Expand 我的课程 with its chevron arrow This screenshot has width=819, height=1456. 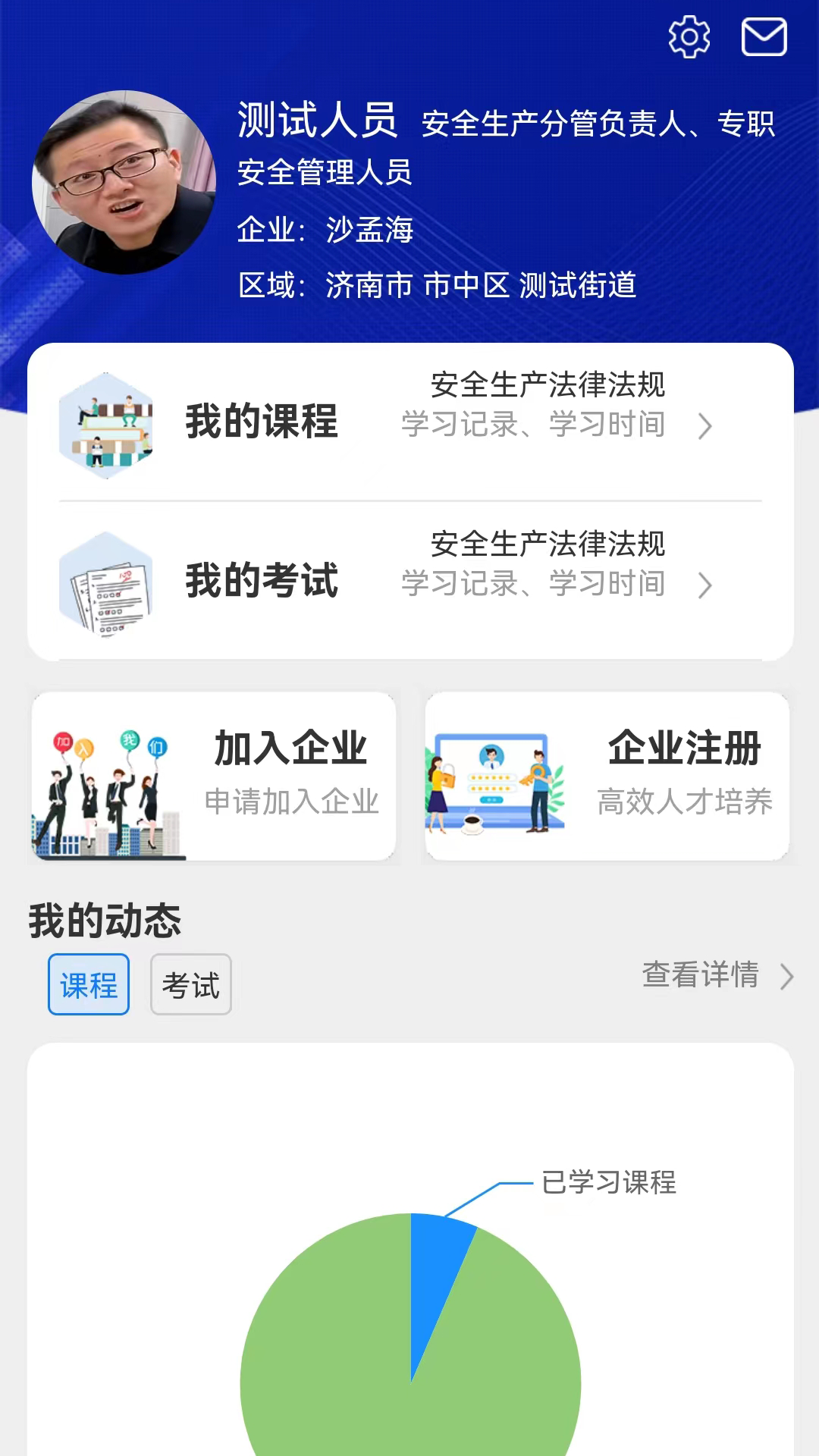tap(704, 427)
